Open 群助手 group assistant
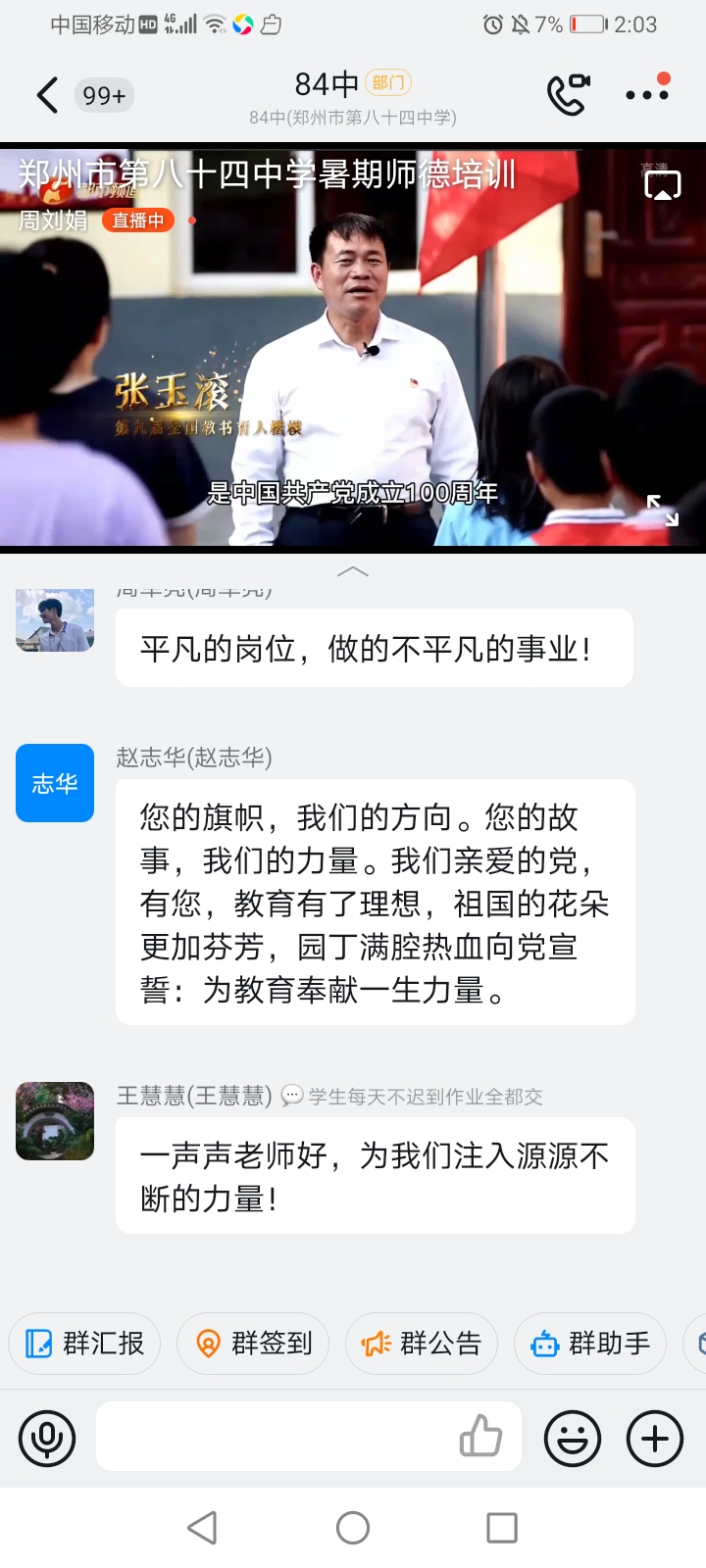This screenshot has height=1568, width=706. click(x=590, y=1343)
